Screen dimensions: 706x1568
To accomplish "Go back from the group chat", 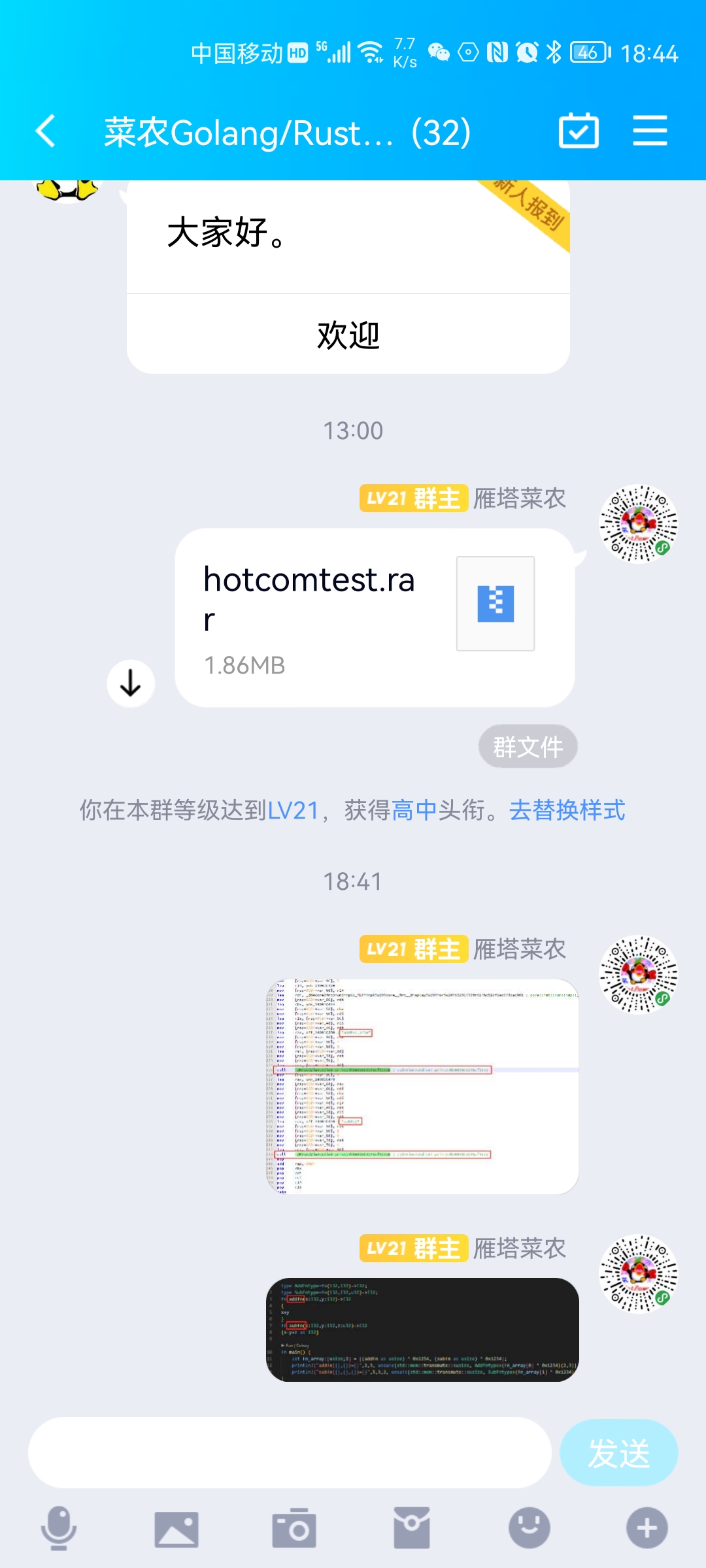I will pyautogui.click(x=46, y=131).
